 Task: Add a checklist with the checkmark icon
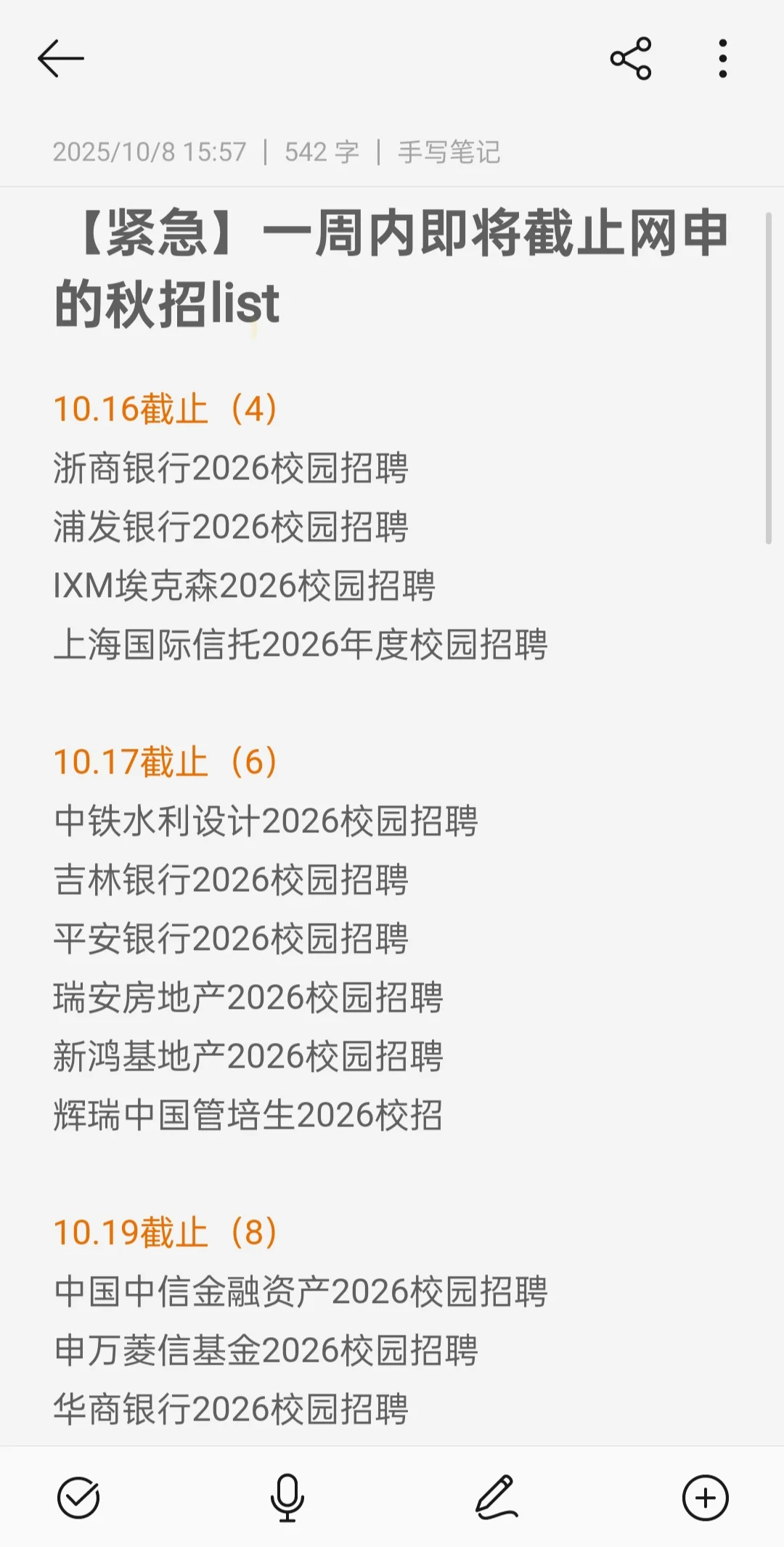click(x=78, y=1498)
